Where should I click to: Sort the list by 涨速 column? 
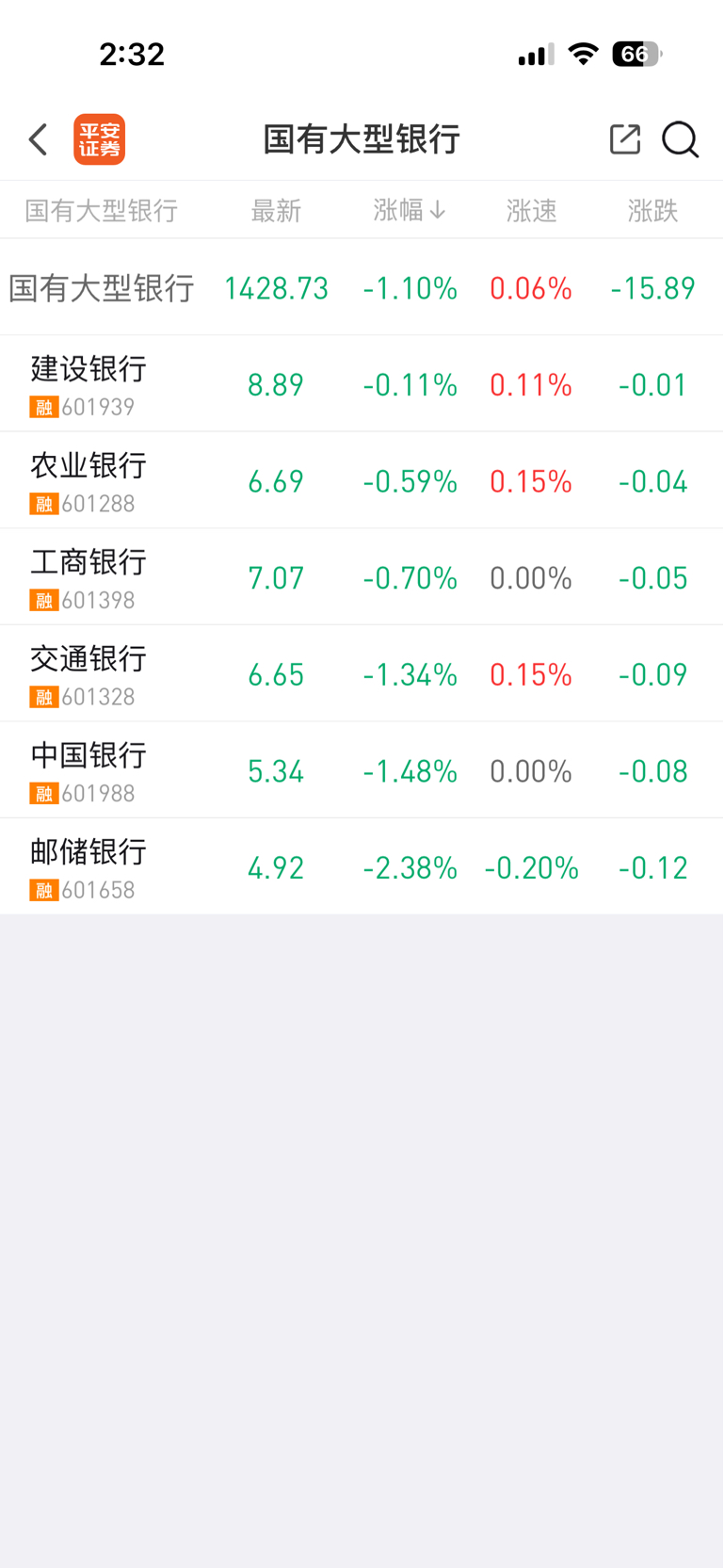click(532, 210)
